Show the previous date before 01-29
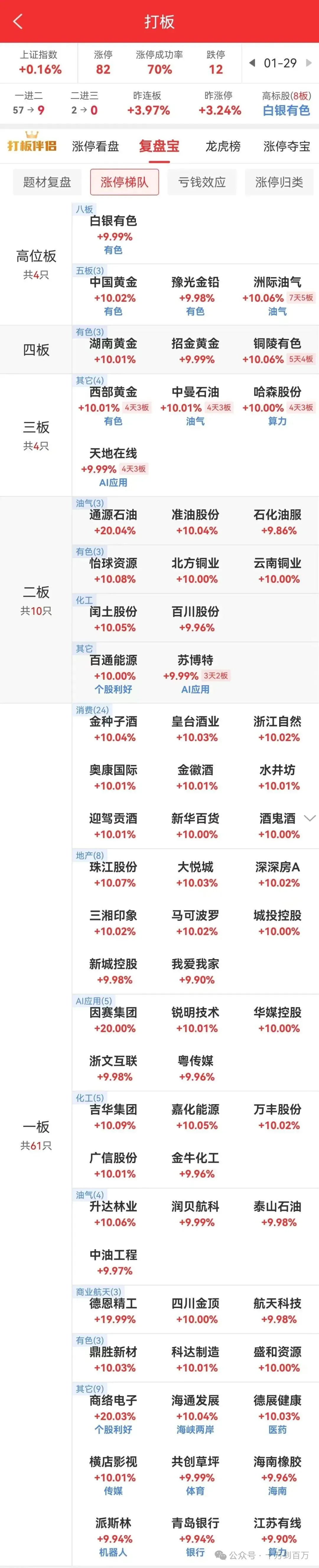The height and width of the screenshot is (1568, 319). pyautogui.click(x=252, y=63)
